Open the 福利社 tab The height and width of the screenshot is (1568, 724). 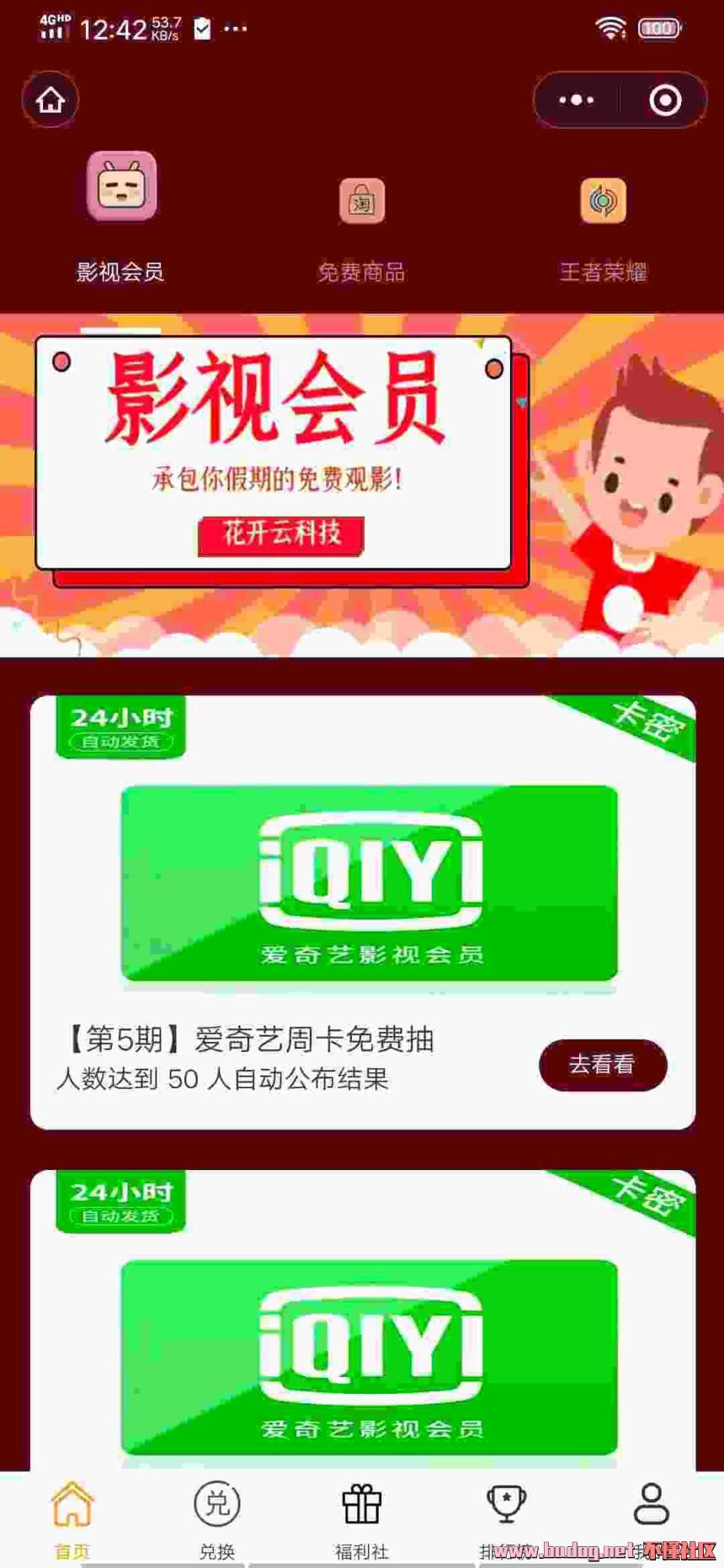coord(362,1520)
